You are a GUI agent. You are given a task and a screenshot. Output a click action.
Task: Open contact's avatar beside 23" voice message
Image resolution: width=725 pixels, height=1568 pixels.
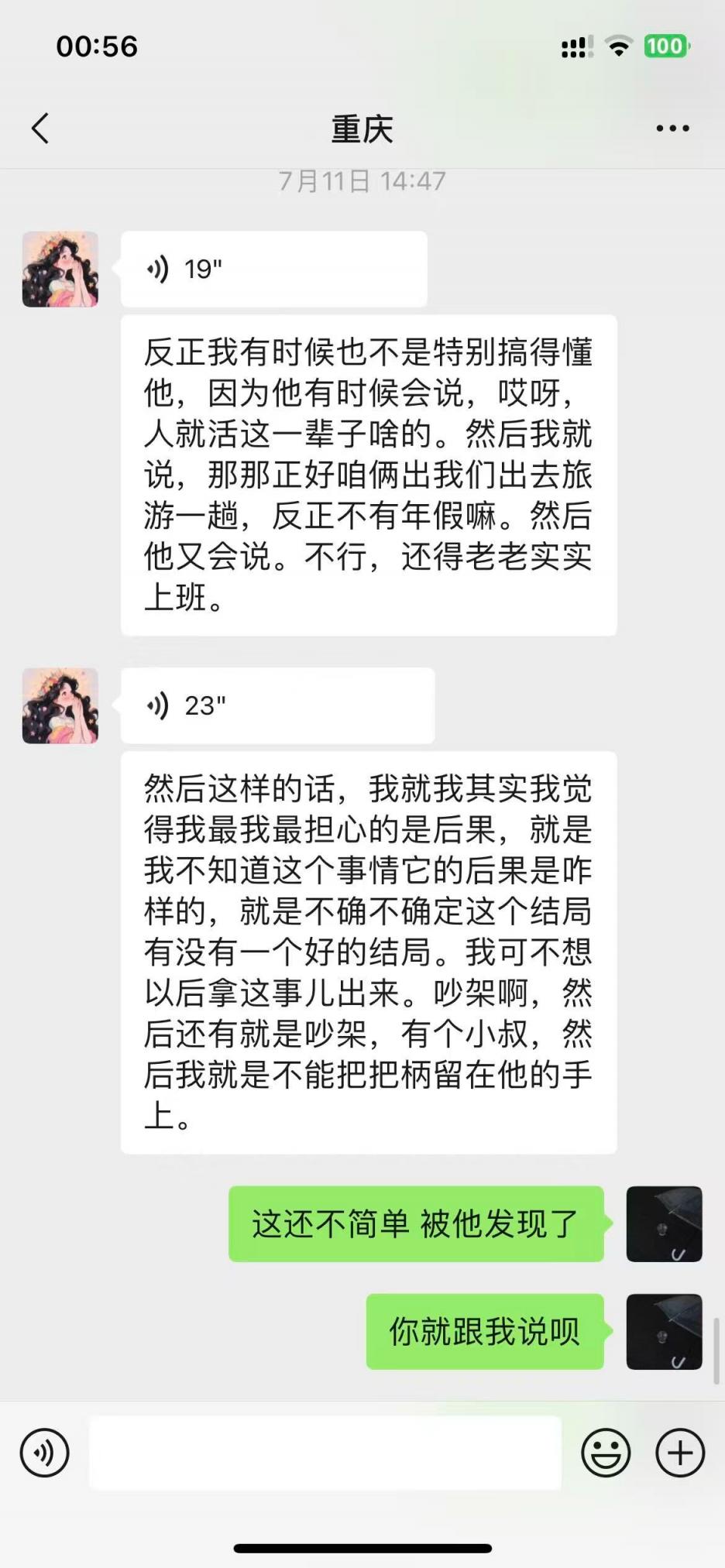pos(60,705)
